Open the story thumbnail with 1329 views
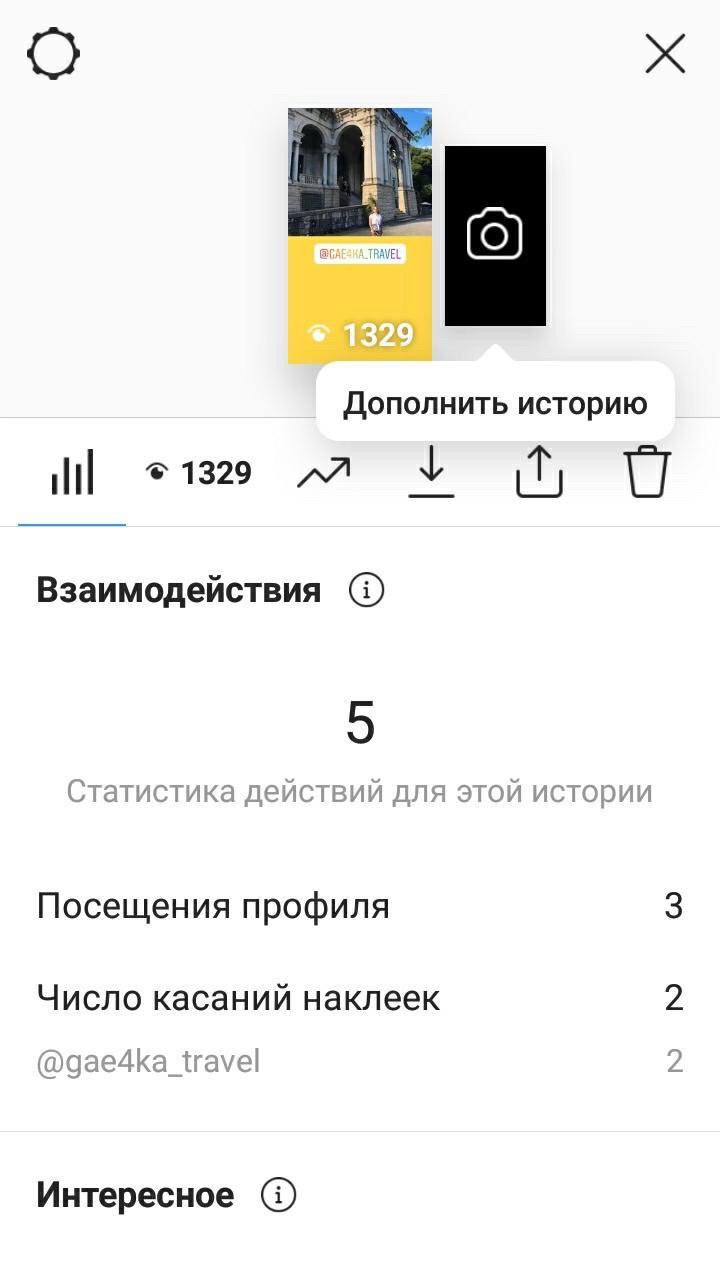Image resolution: width=720 pixels, height=1280 pixels. click(x=360, y=236)
